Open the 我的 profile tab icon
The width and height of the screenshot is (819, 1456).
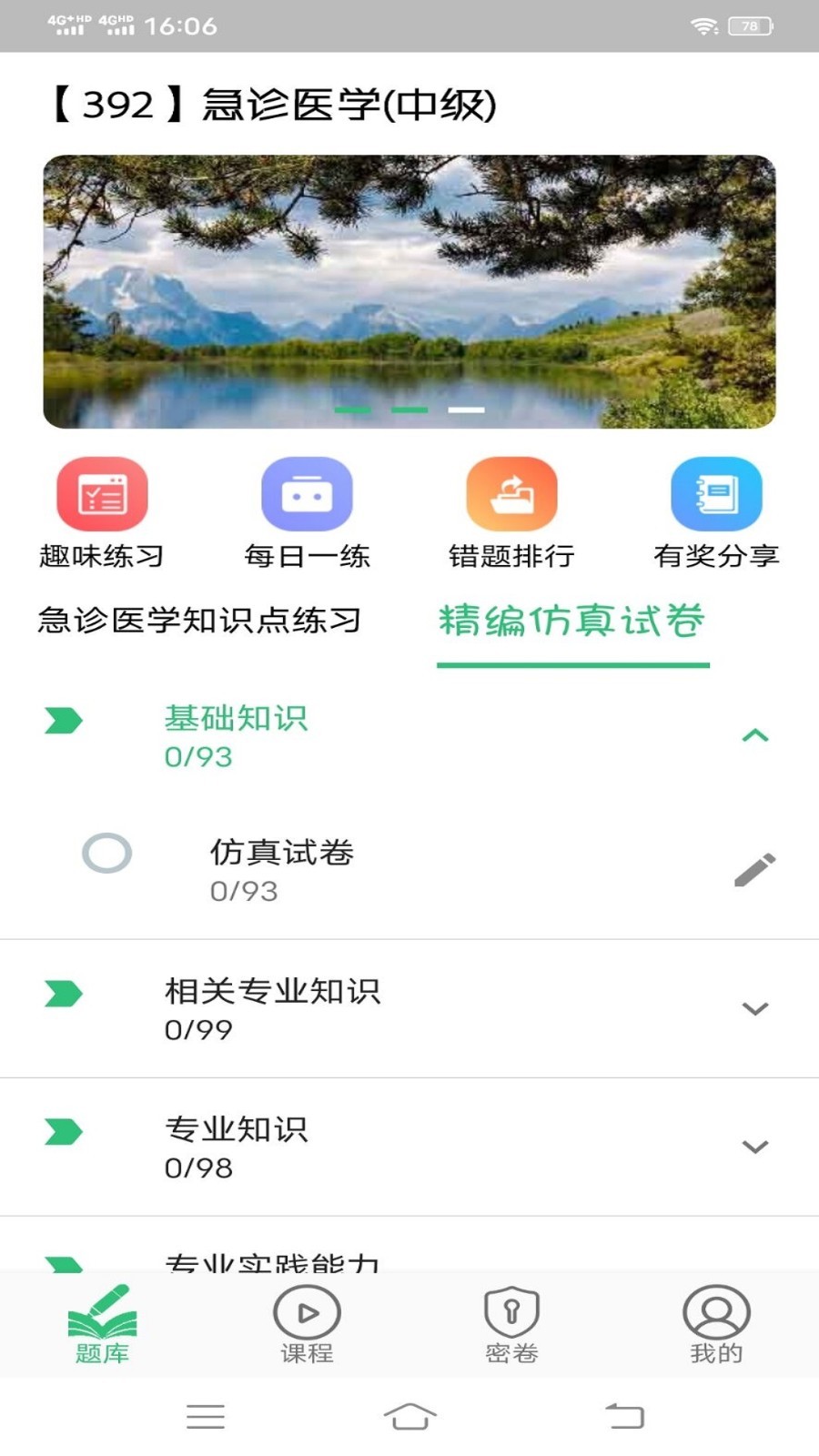716,1313
